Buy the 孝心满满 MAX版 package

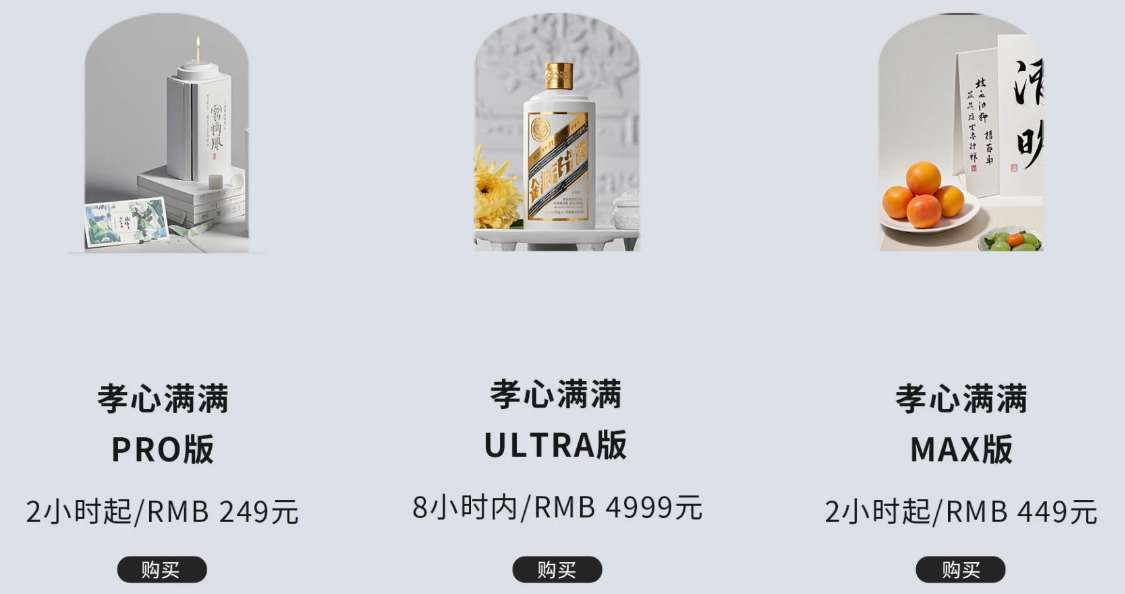pyautogui.click(x=960, y=570)
